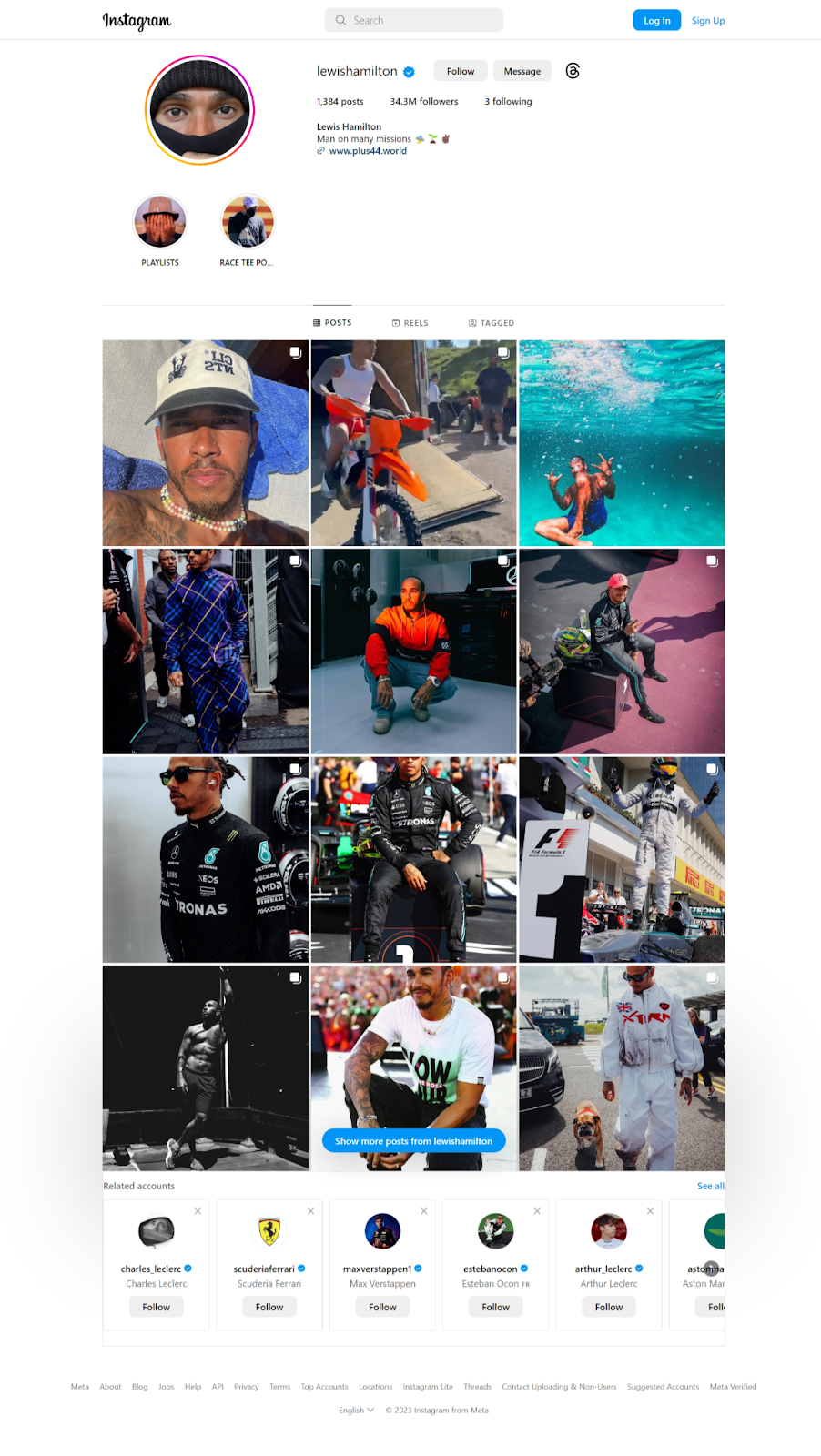Dismiss the scuderiaferrari suggestion
821x1456 pixels.
tap(310, 1211)
